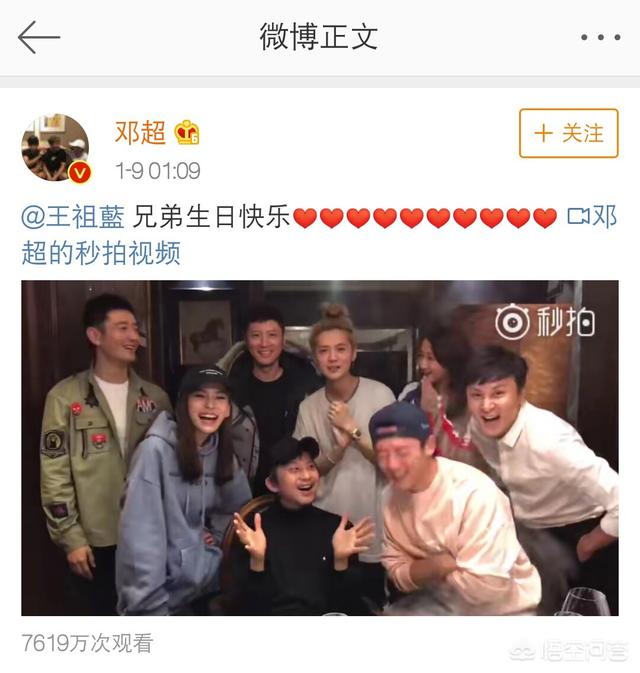The height and width of the screenshot is (673, 640).
Task: Open the 邓超 username link
Action: [x=138, y=131]
